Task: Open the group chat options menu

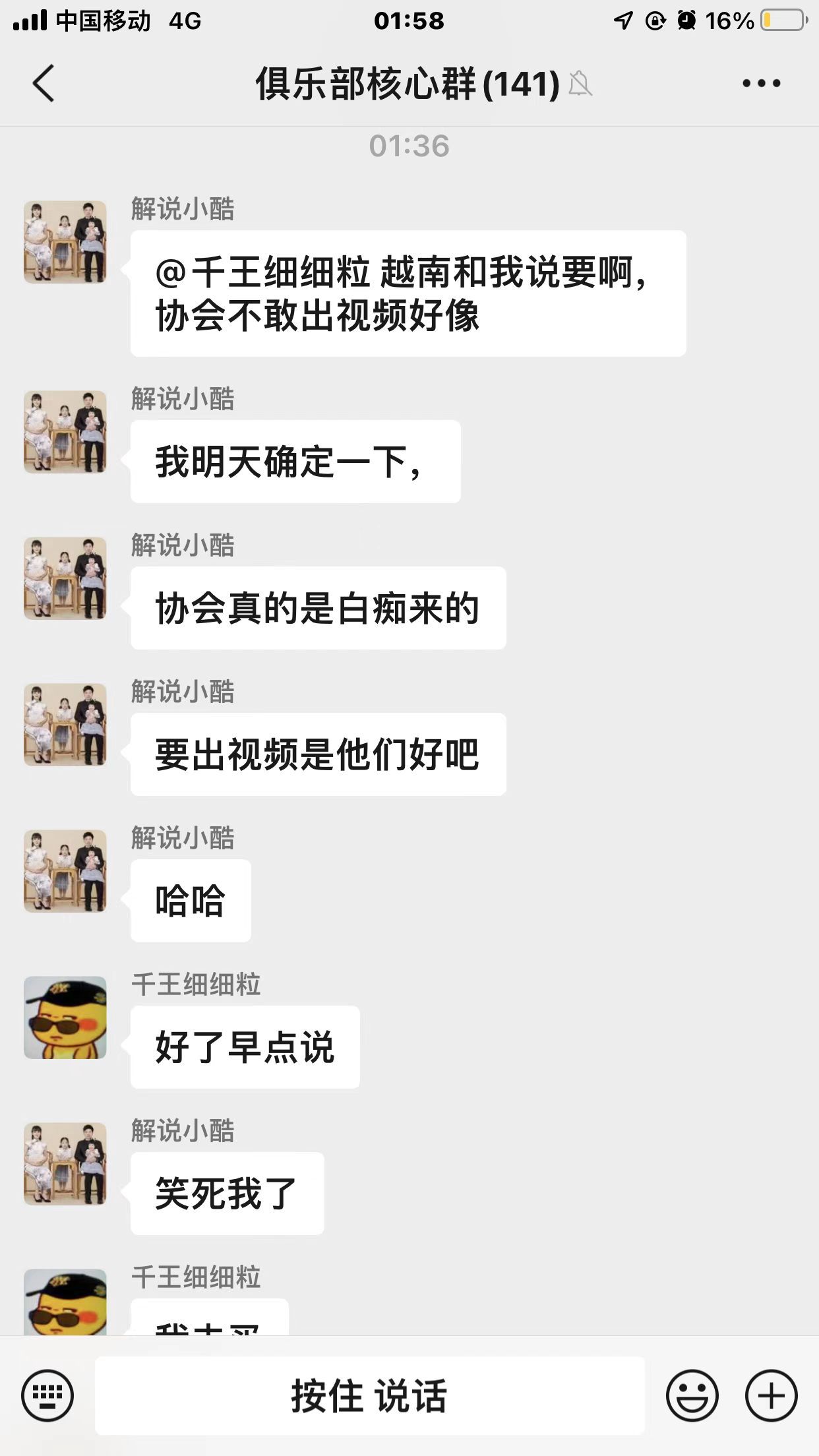Action: pyautogui.click(x=761, y=84)
